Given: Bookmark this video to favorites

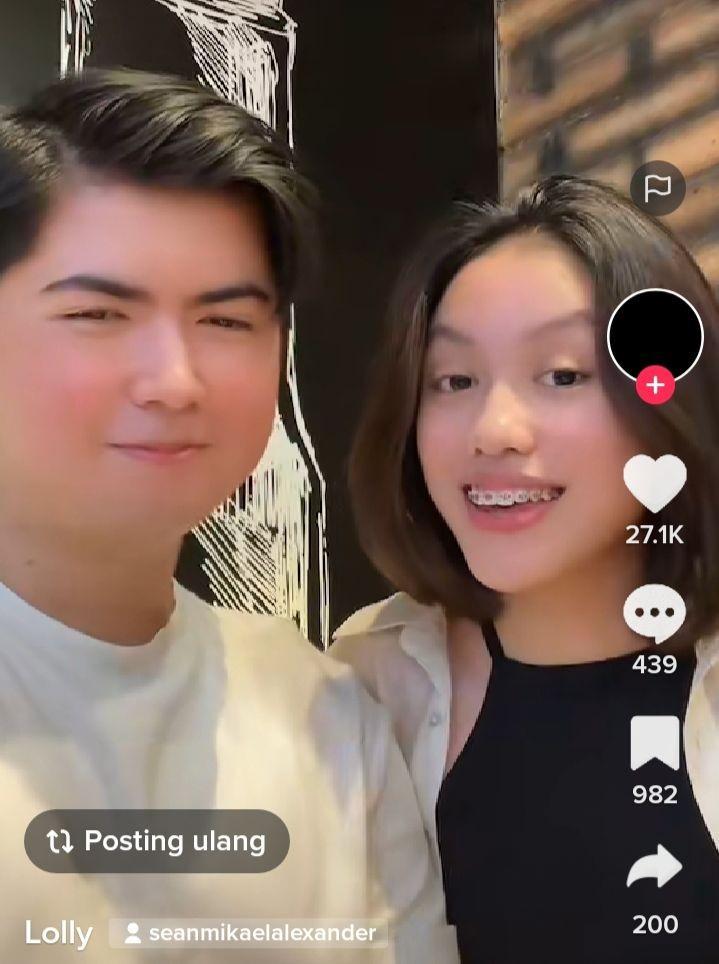Looking at the screenshot, I should pos(655,744).
